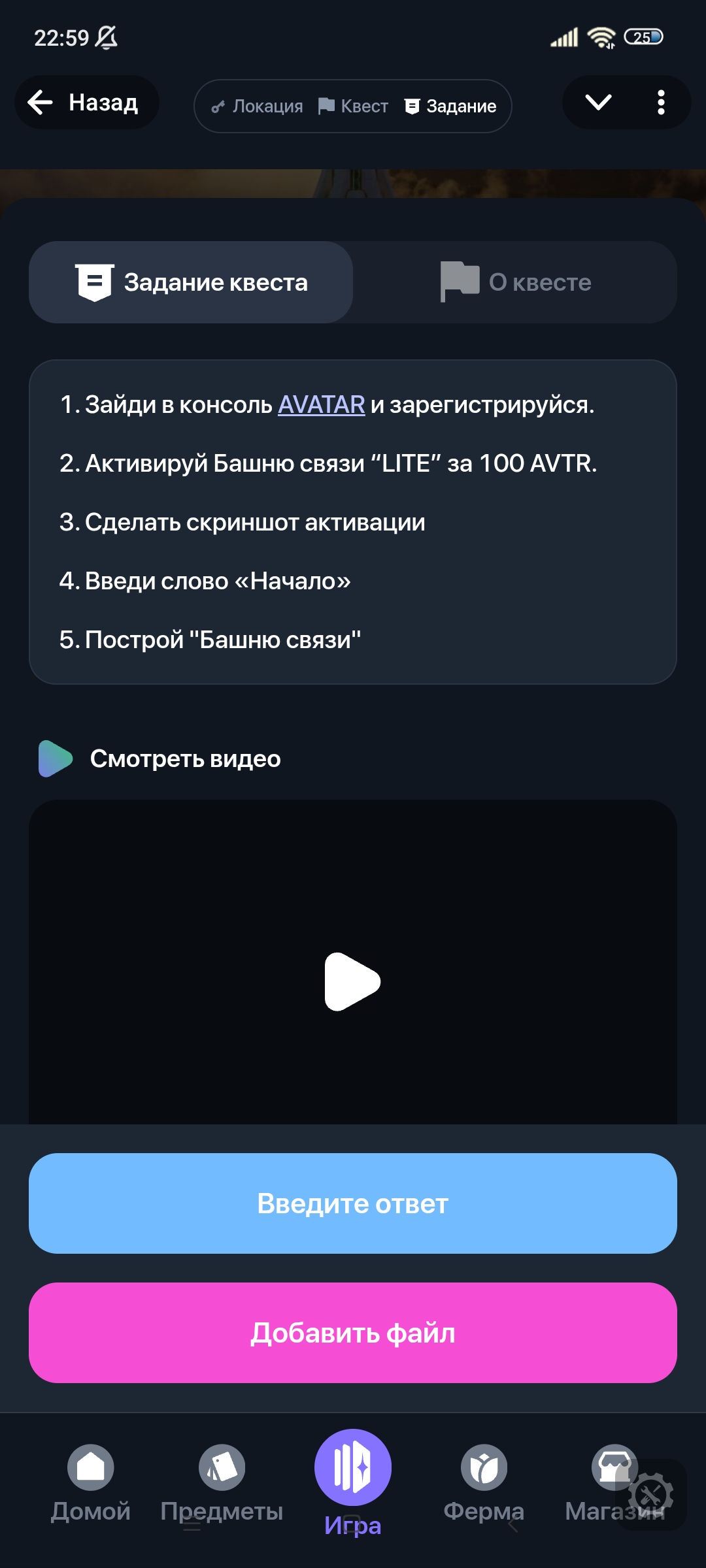Image resolution: width=706 pixels, height=1568 pixels.
Task: Open the three-dot overflow menu
Action: (x=661, y=103)
